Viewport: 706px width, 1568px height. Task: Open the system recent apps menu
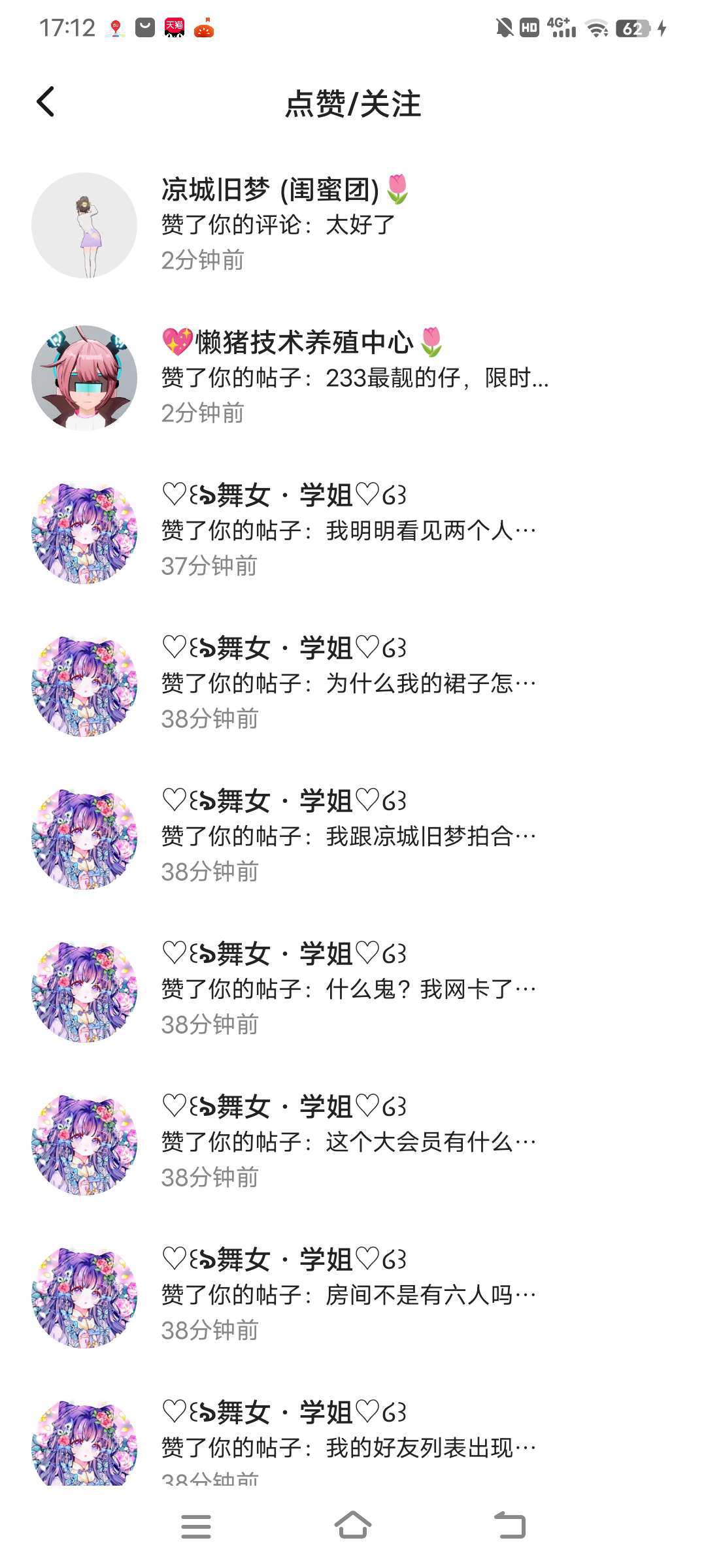tap(196, 1526)
